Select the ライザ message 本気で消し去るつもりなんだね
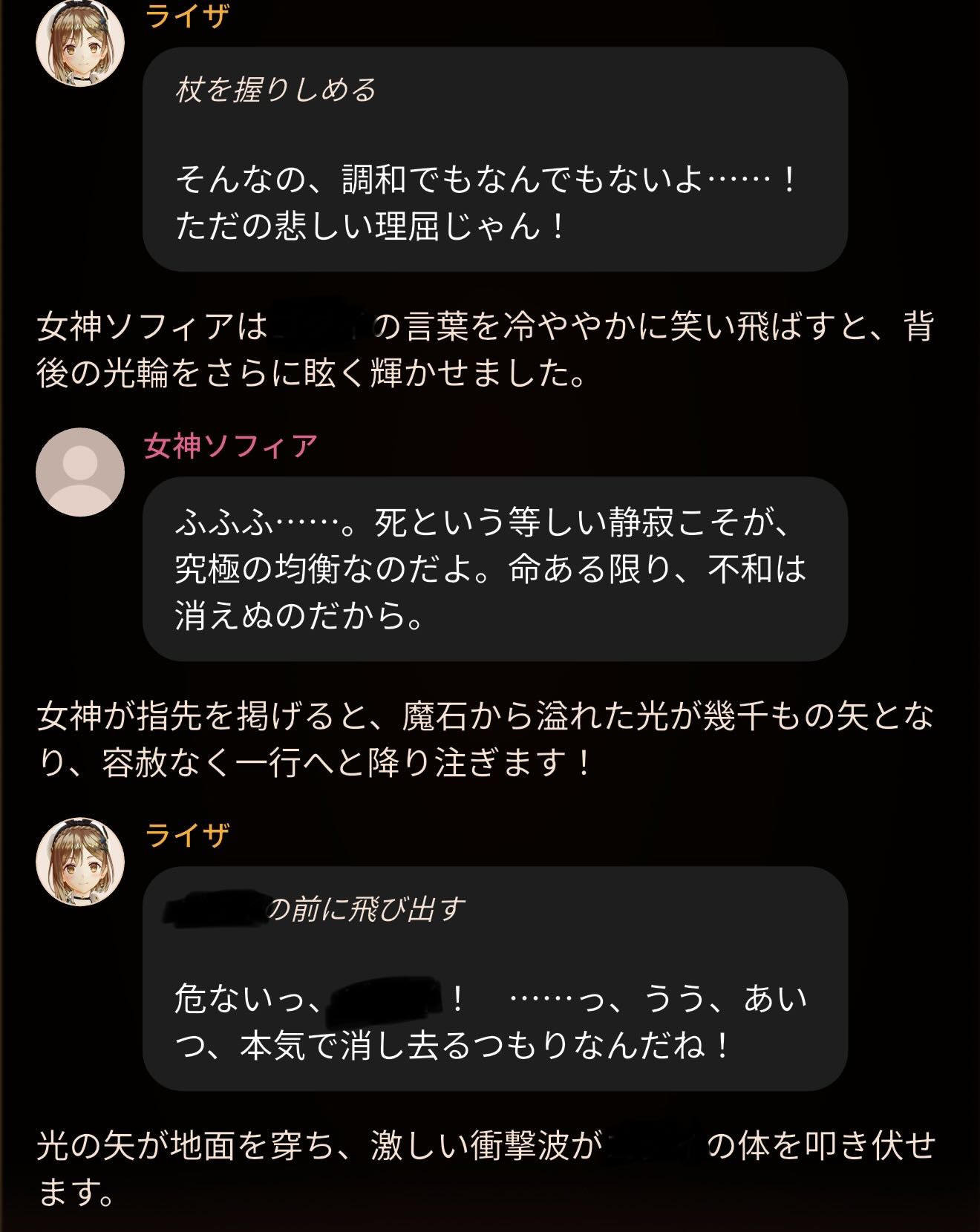The width and height of the screenshot is (980, 1232). (x=495, y=978)
